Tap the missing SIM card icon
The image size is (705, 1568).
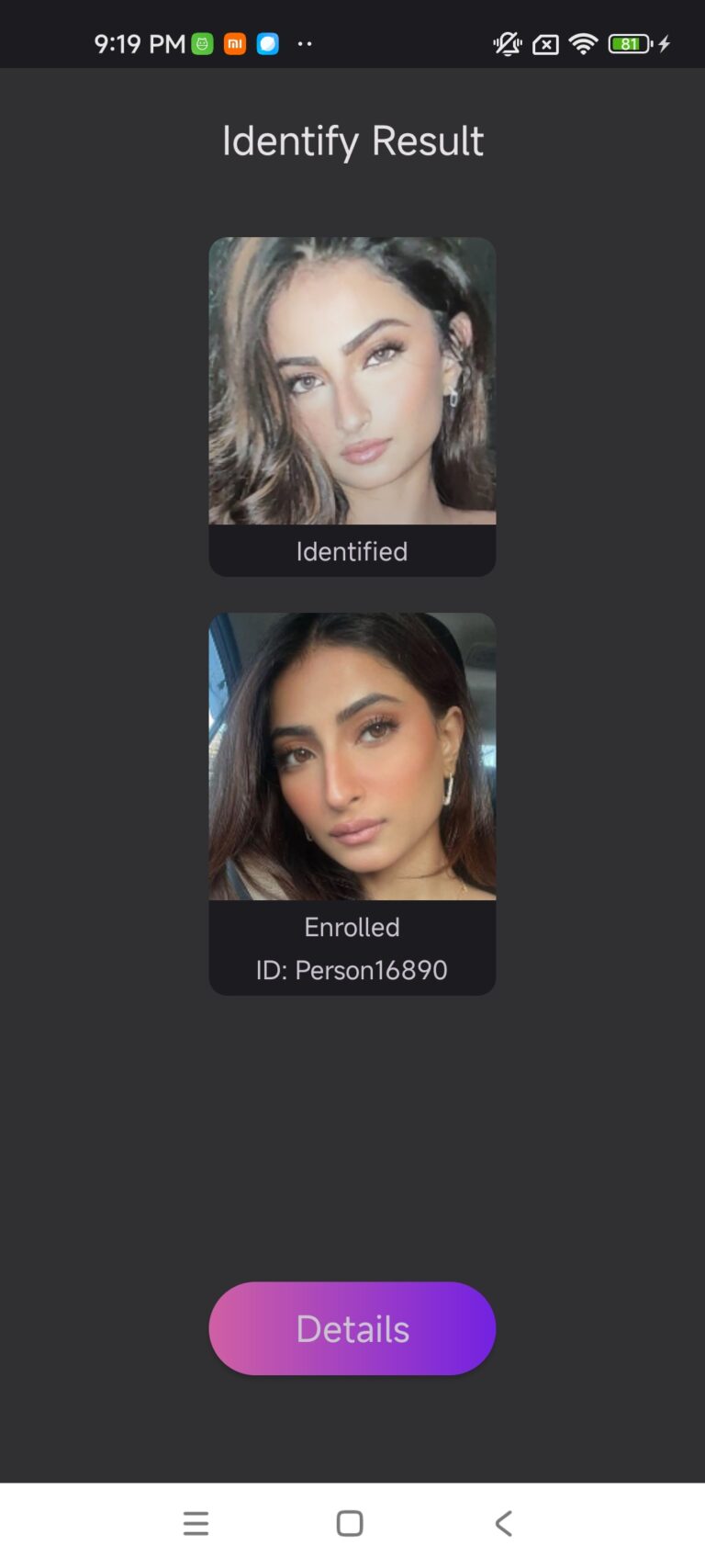[x=545, y=43]
